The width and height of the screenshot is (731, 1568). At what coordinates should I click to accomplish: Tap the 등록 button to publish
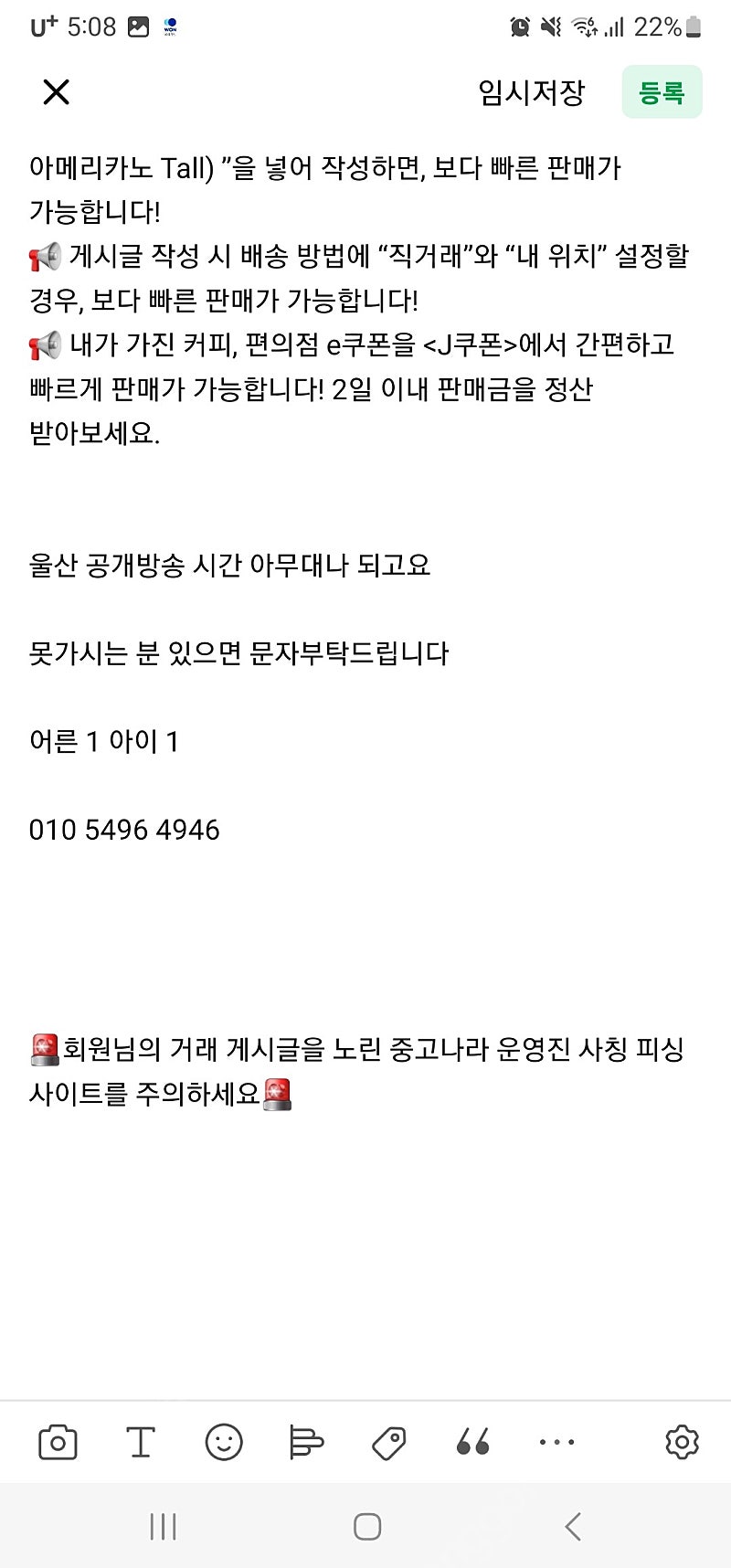[662, 92]
